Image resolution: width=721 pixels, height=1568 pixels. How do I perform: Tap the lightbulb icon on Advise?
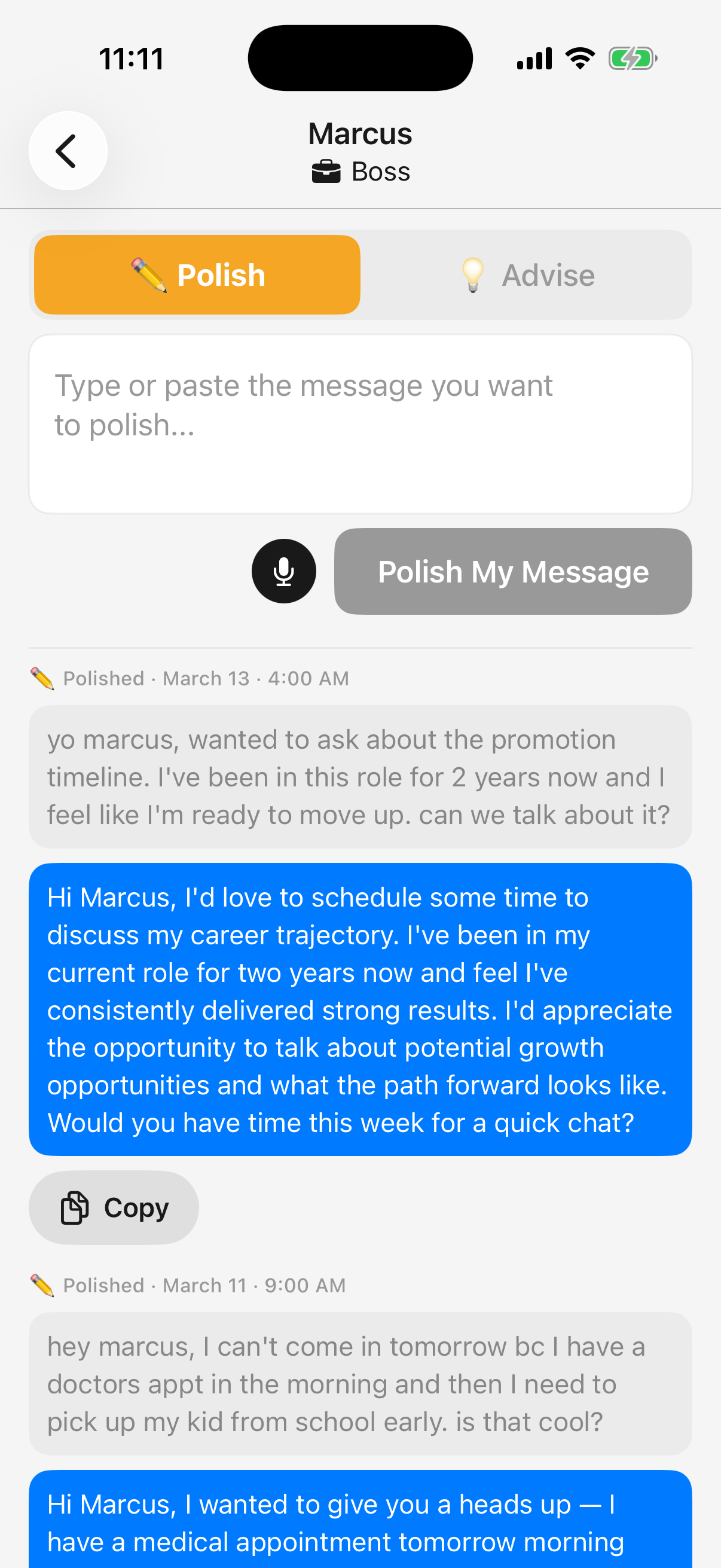coord(473,274)
